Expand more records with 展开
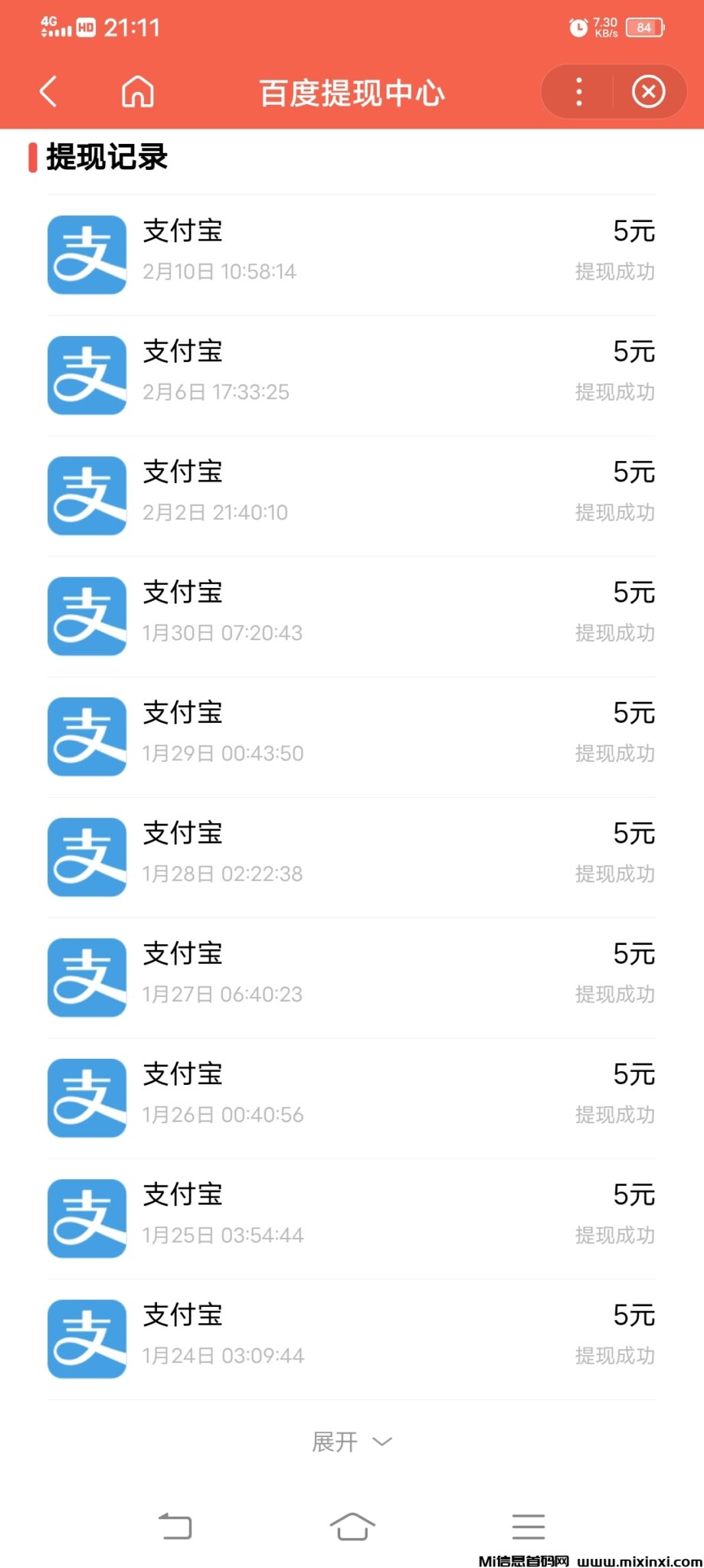Viewport: 704px width, 1568px height. point(352,1442)
